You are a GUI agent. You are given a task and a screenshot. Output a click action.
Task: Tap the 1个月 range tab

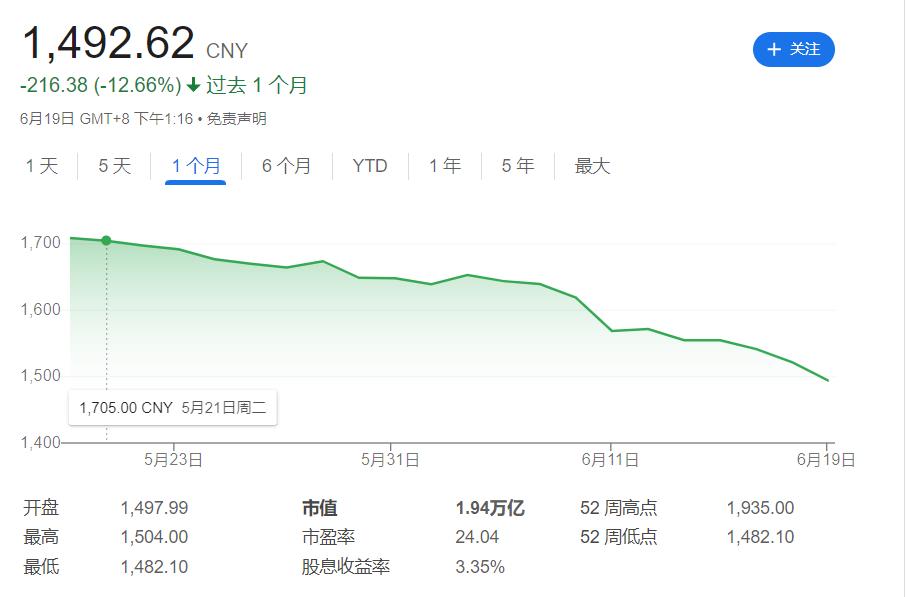[196, 166]
